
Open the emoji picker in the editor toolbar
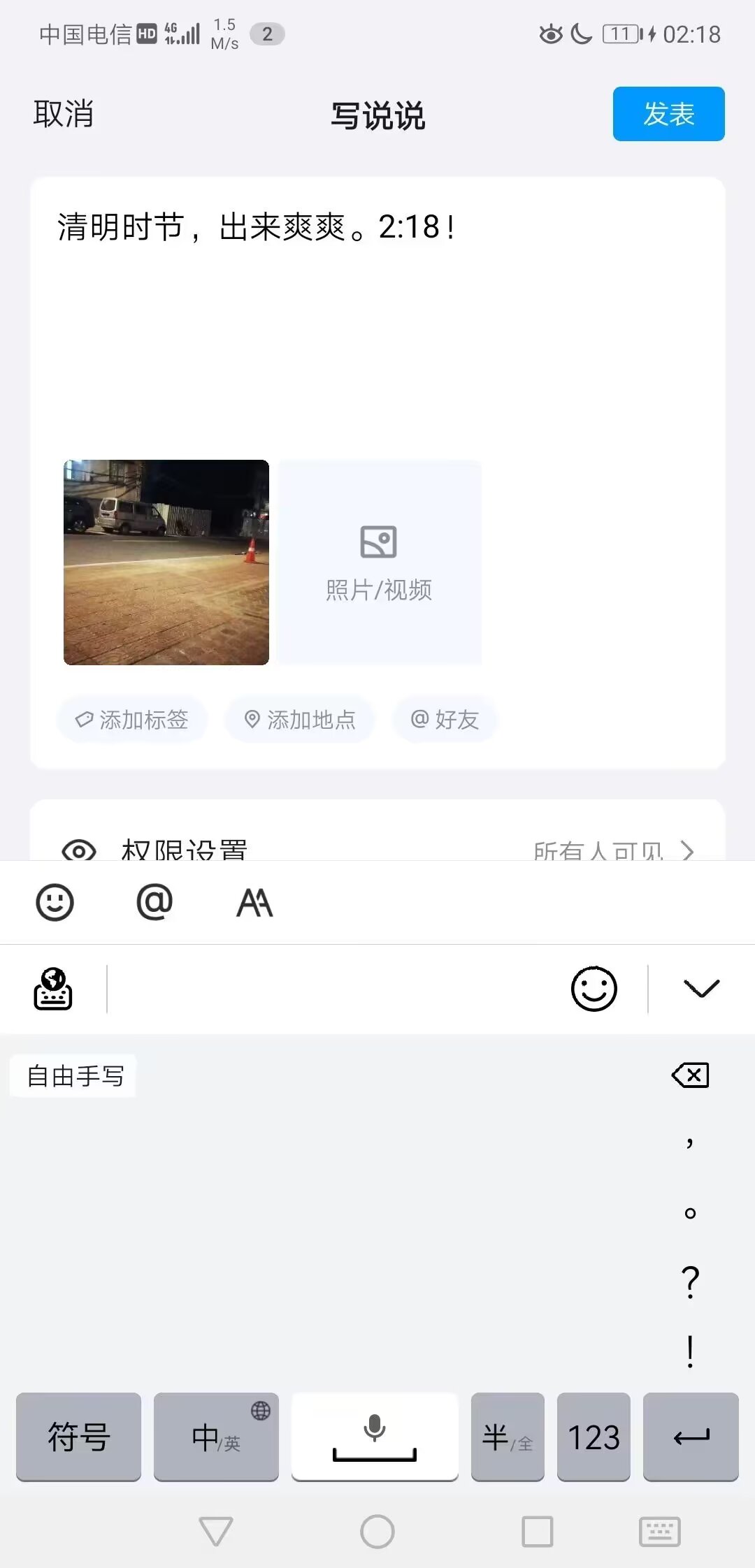[55, 902]
